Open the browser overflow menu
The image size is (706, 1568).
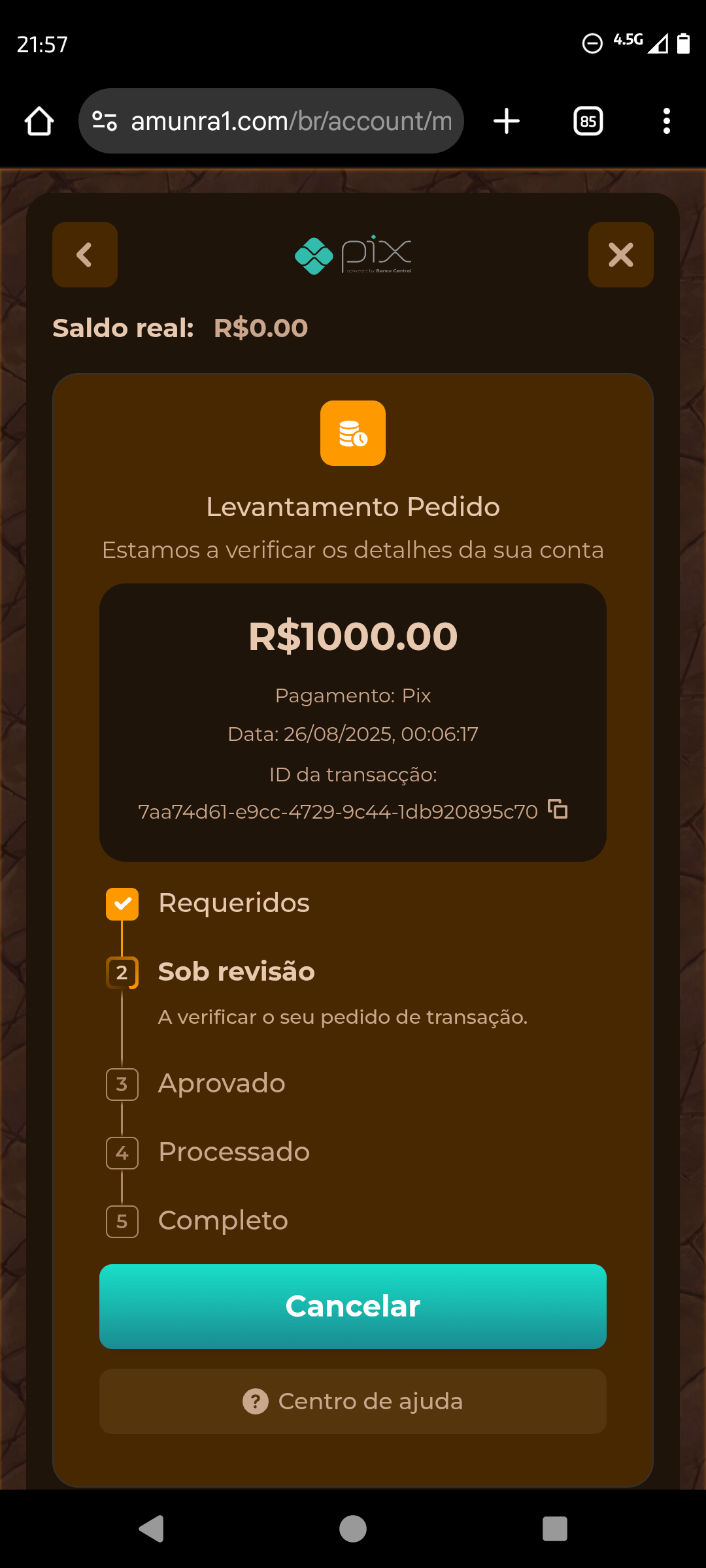[x=666, y=122]
